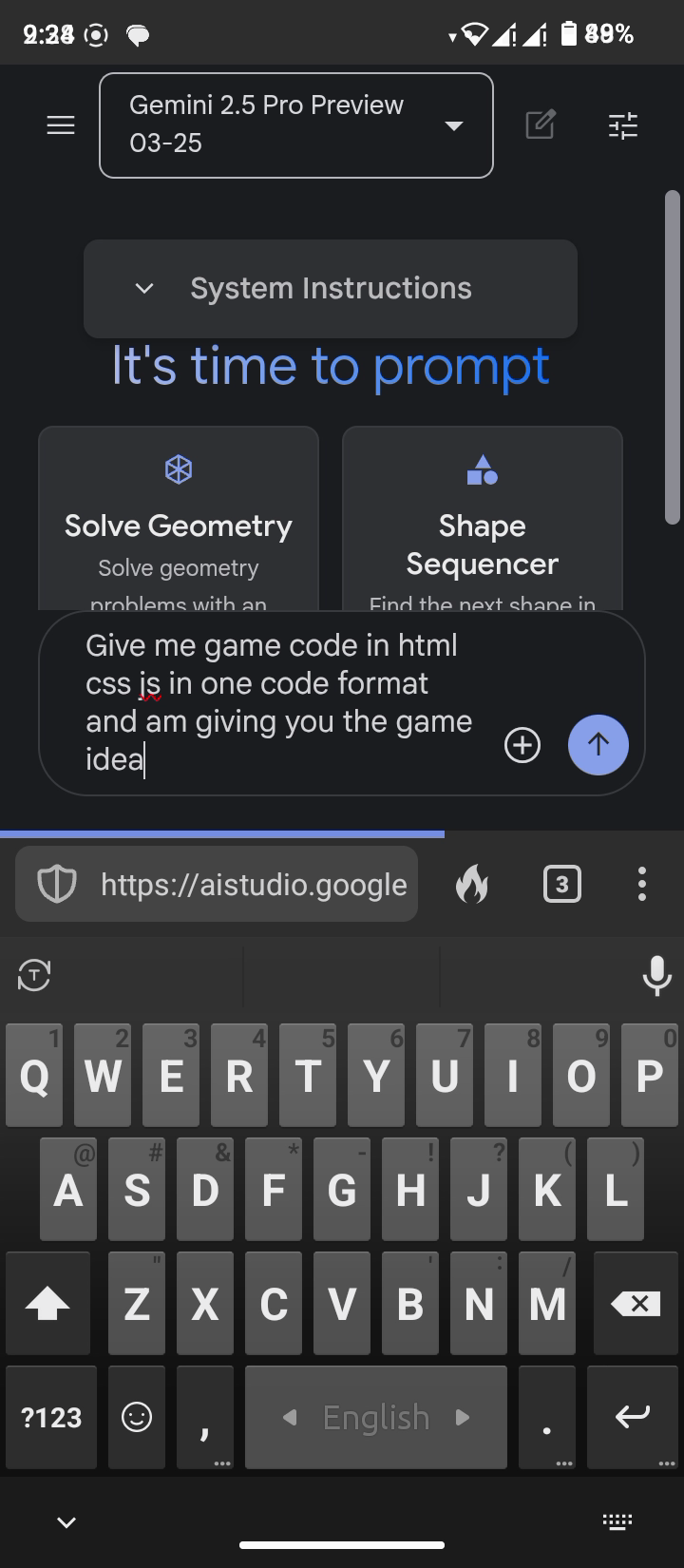Open the Gemini 2.5 Pro model dropdown
Screen dimensions: 684x1568
pos(295,125)
